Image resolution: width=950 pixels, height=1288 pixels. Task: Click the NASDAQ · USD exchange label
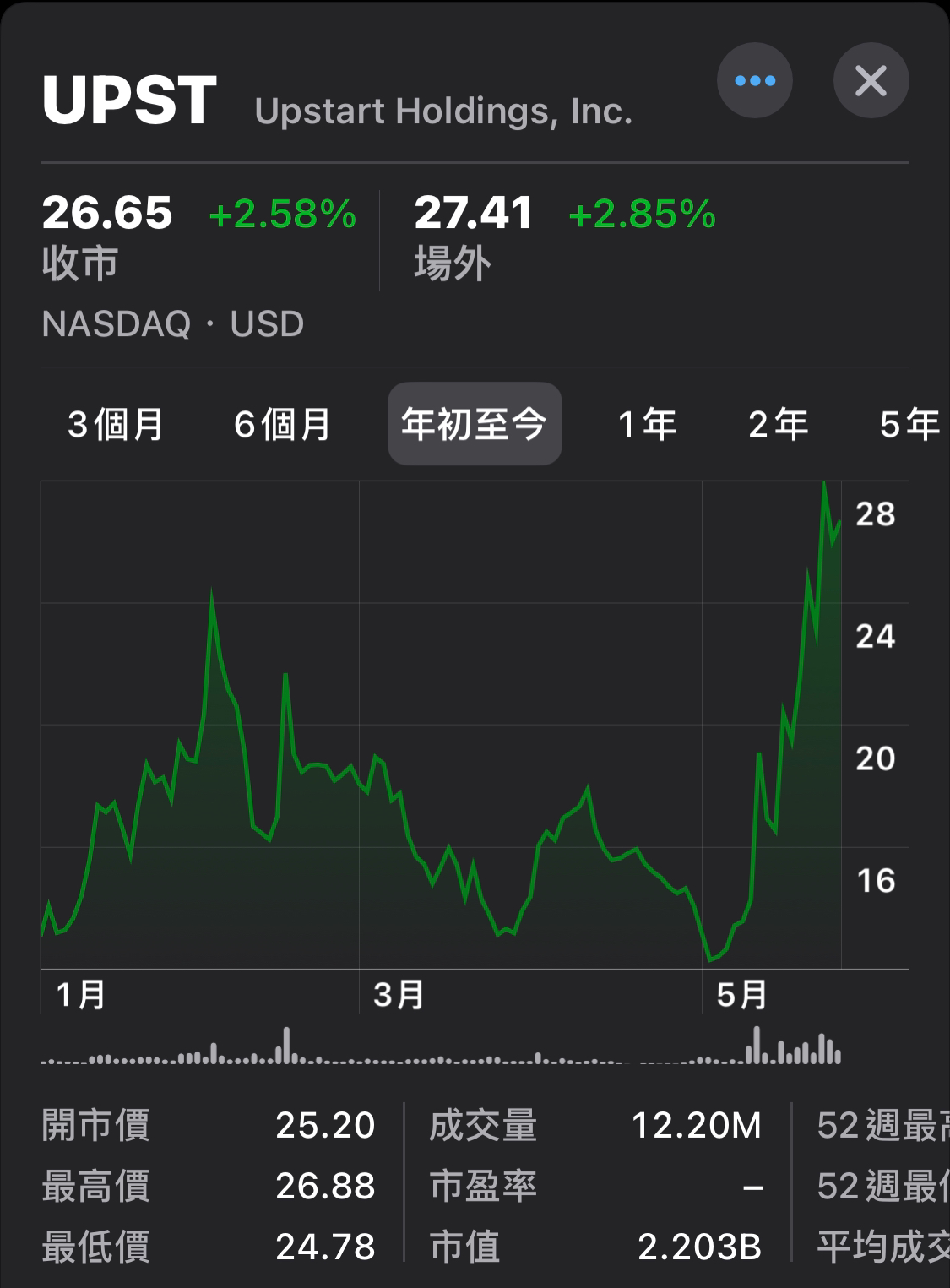(173, 323)
